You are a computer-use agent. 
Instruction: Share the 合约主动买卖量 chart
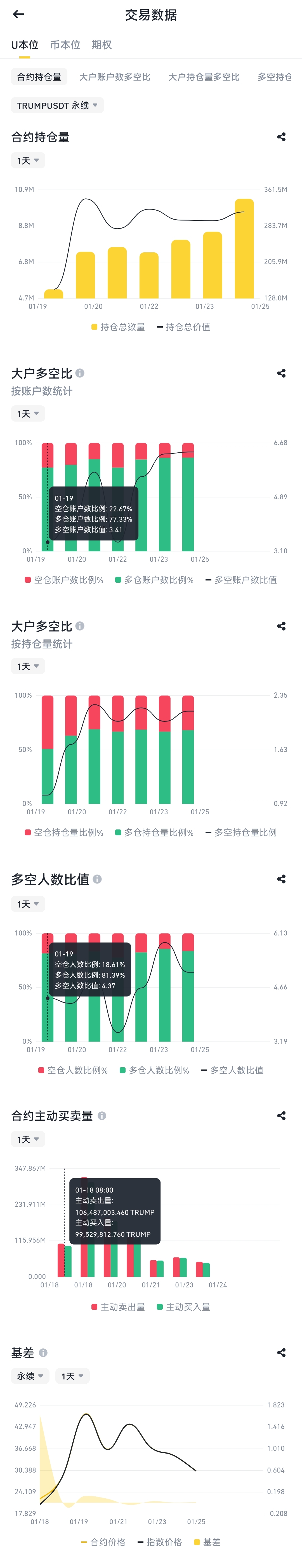tap(281, 1116)
